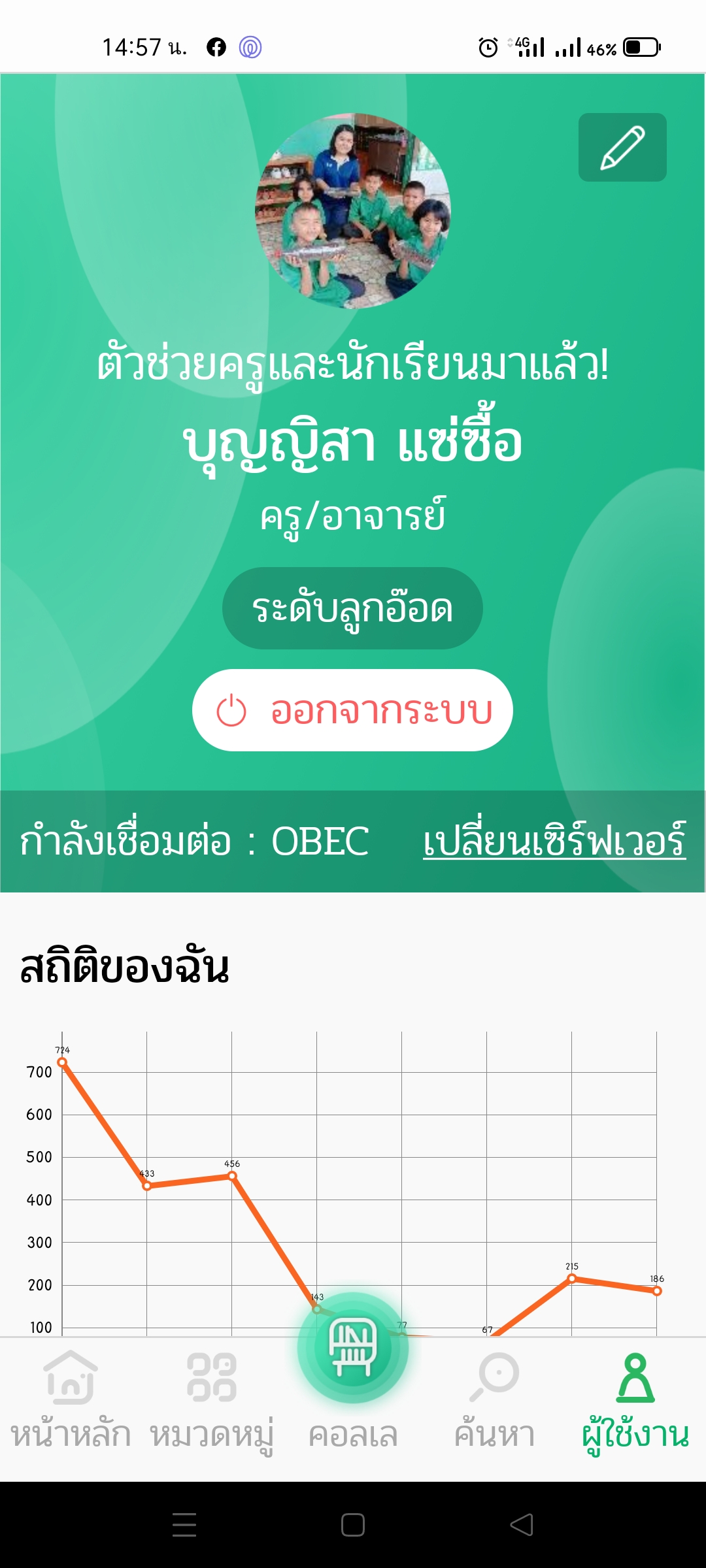Tap the pencil edit profile icon

622,147
